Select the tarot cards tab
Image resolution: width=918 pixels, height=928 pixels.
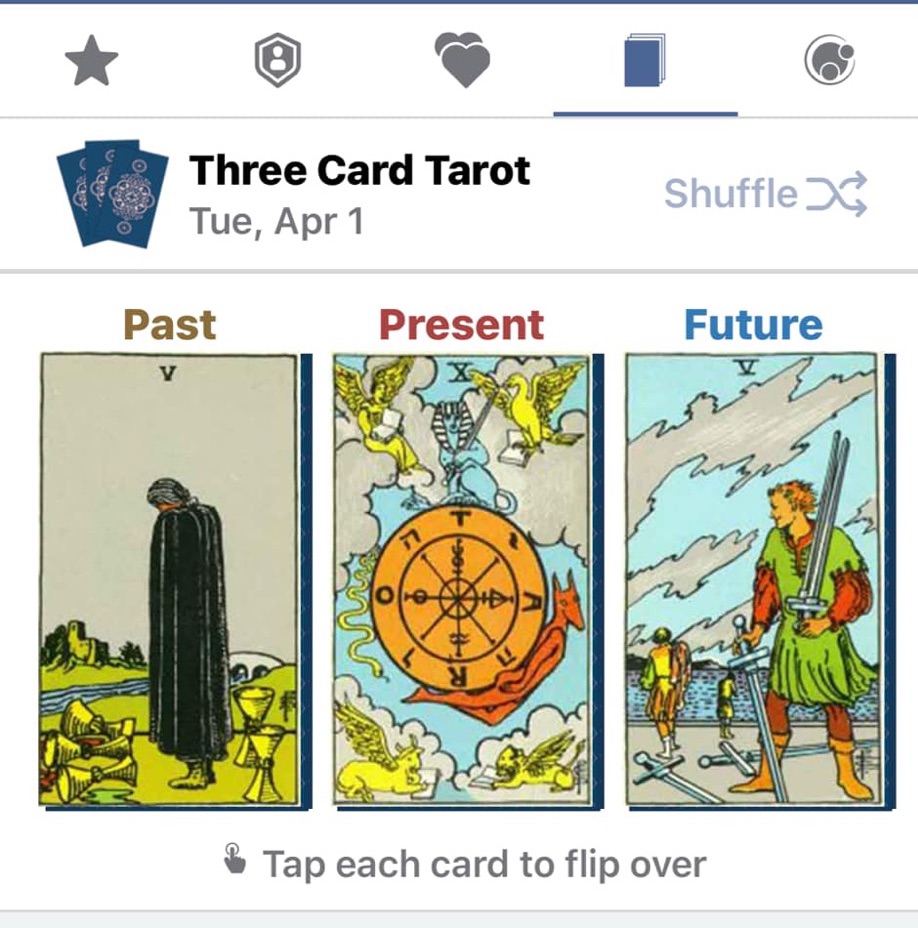[644, 62]
